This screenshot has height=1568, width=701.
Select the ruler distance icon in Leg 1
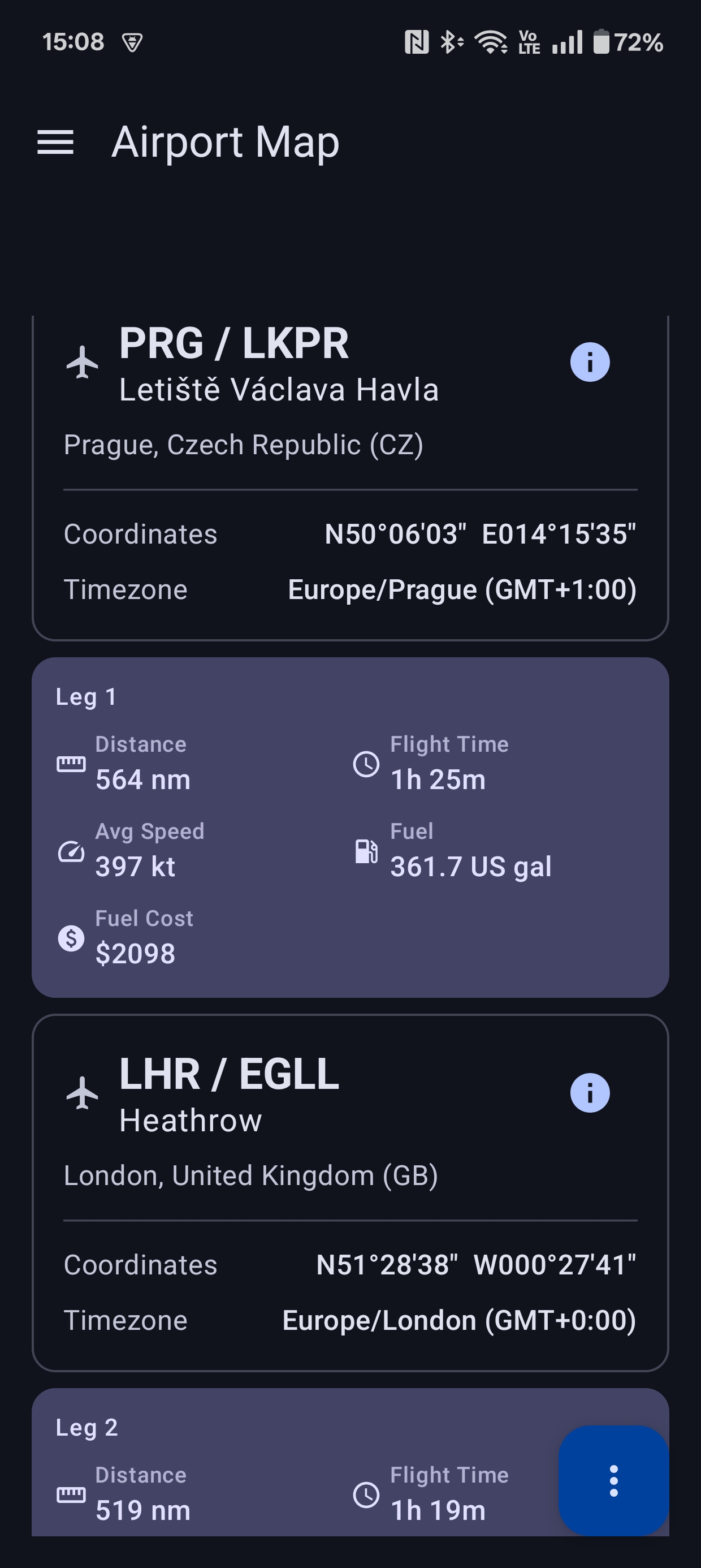pyautogui.click(x=71, y=765)
